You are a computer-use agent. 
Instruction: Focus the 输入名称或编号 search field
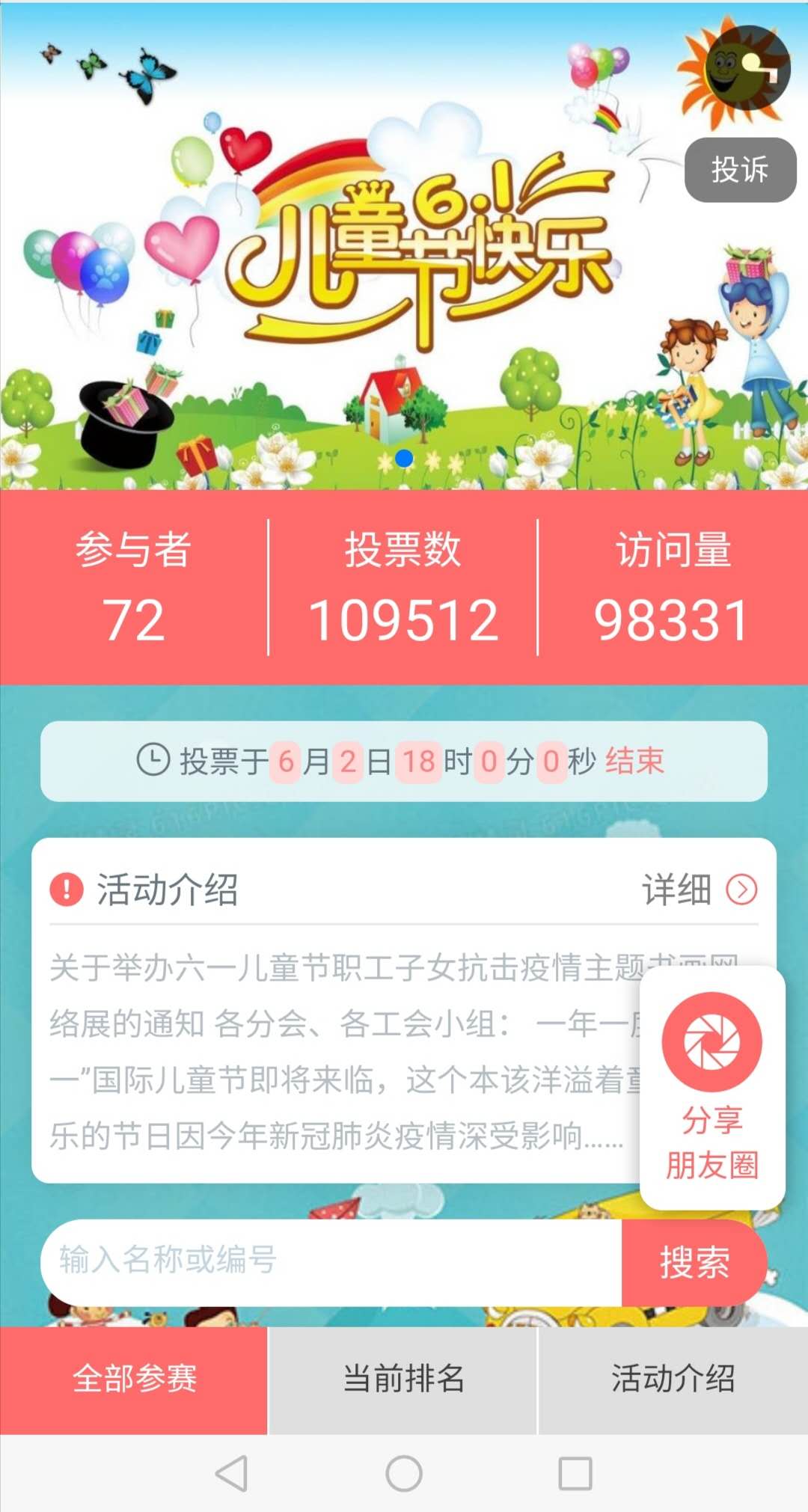pos(331,1263)
